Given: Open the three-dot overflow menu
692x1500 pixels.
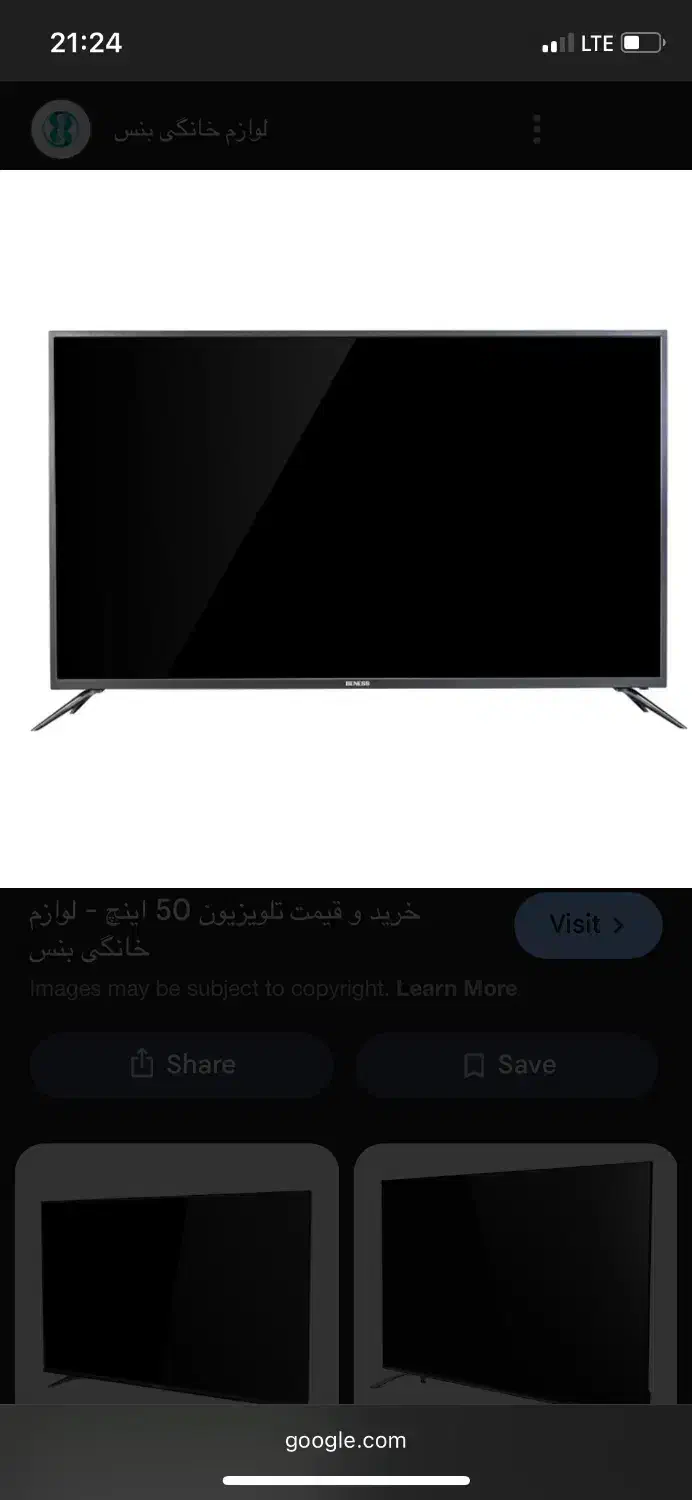Looking at the screenshot, I should click(537, 130).
